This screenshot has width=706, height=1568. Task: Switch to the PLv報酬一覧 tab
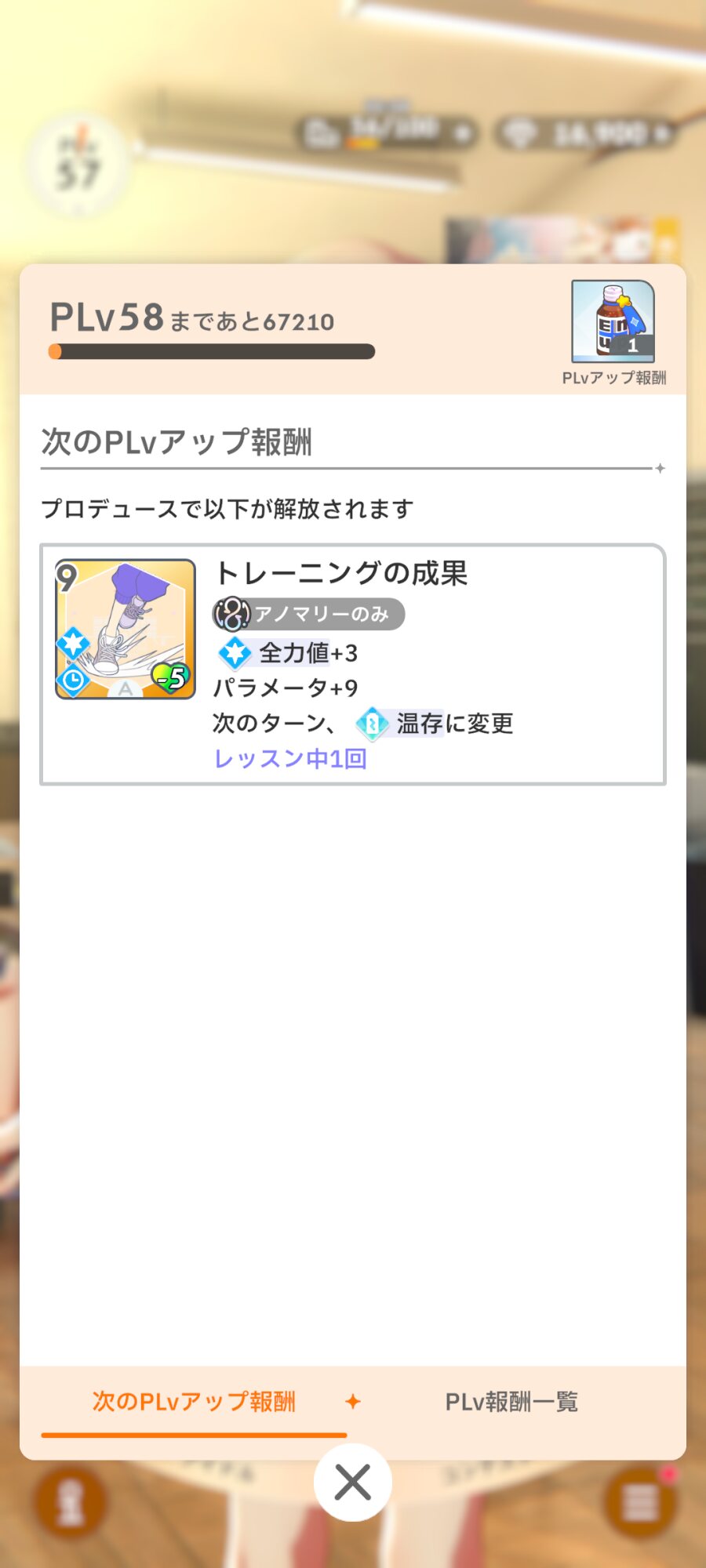coord(511,1402)
